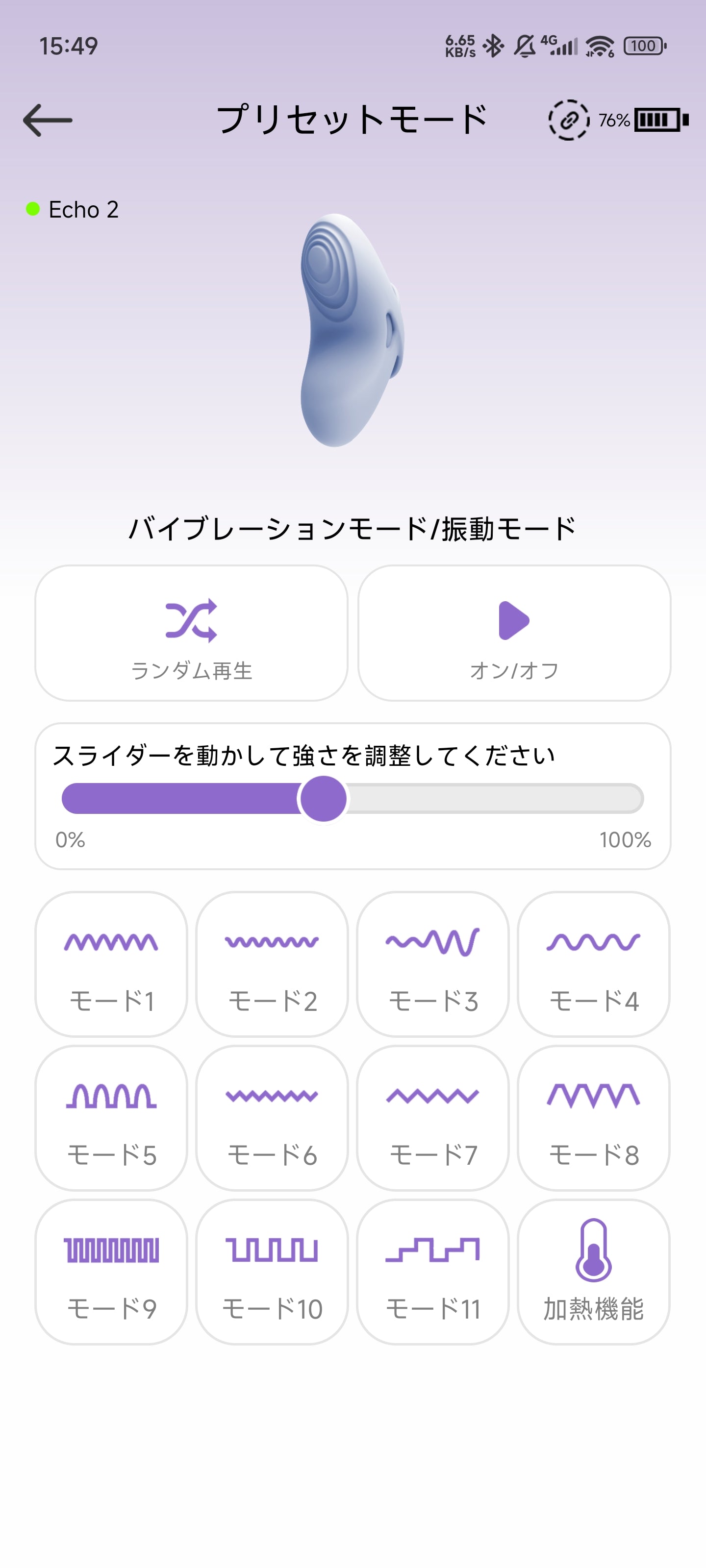Activate モード3 pattern
Viewport: 706px width, 1568px height.
point(432,964)
